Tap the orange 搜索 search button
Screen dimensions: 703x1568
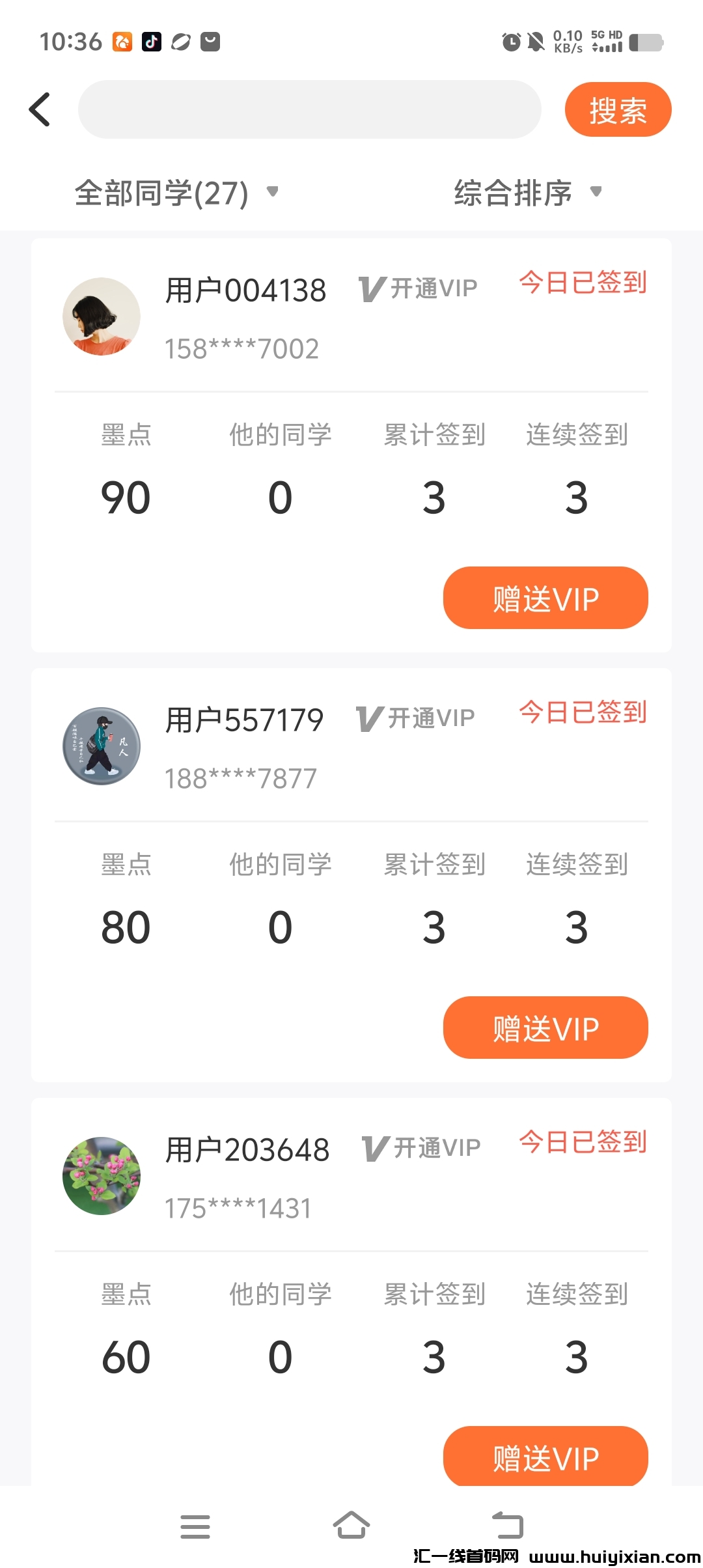pos(617,109)
